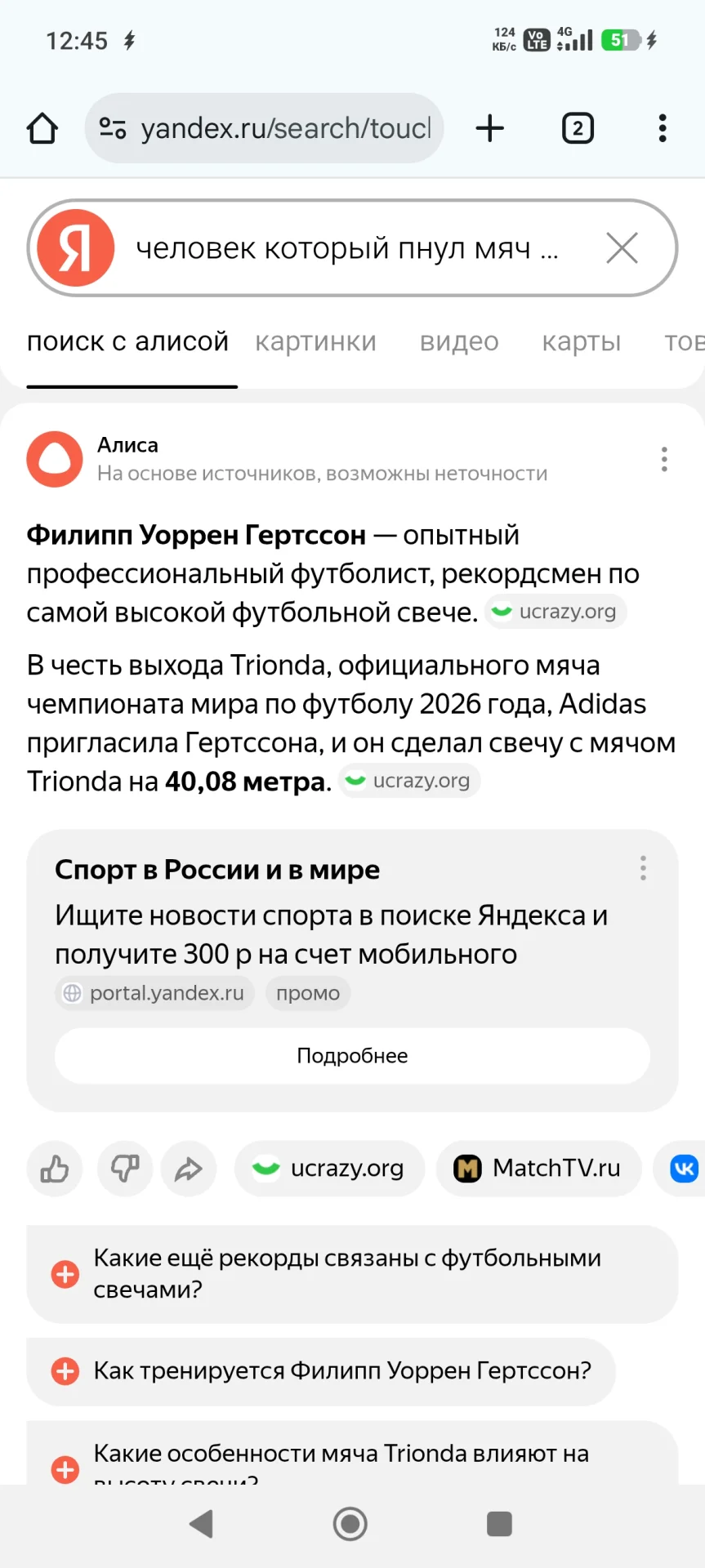705x1568 pixels.
Task: Open options menu for Алиса answer
Action: pyautogui.click(x=664, y=459)
